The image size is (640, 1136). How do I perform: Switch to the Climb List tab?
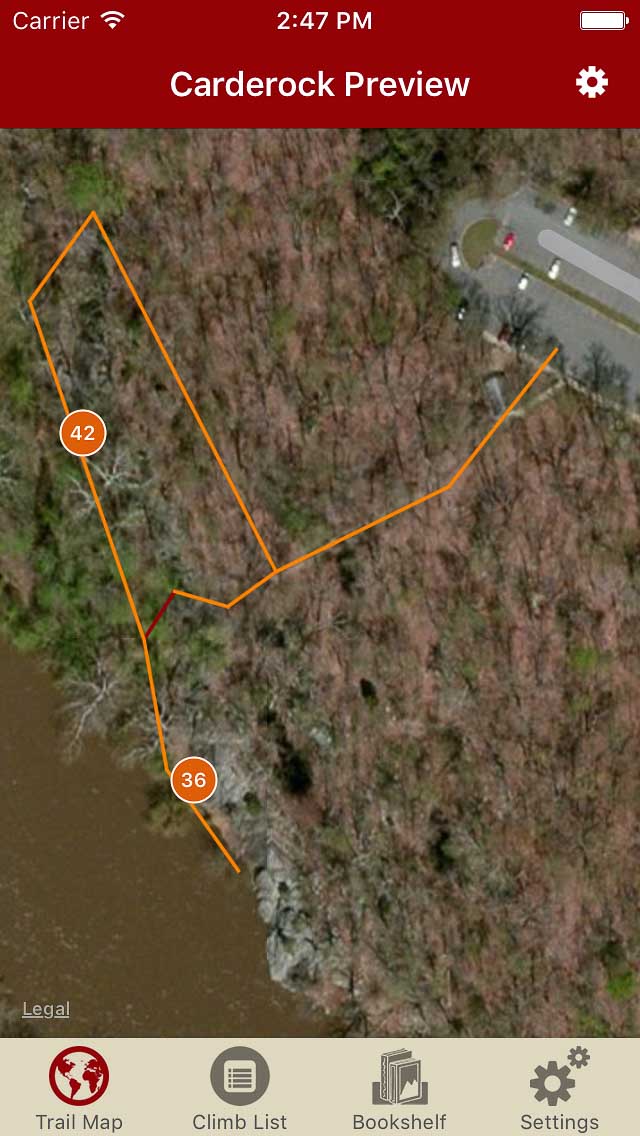pos(240,1090)
